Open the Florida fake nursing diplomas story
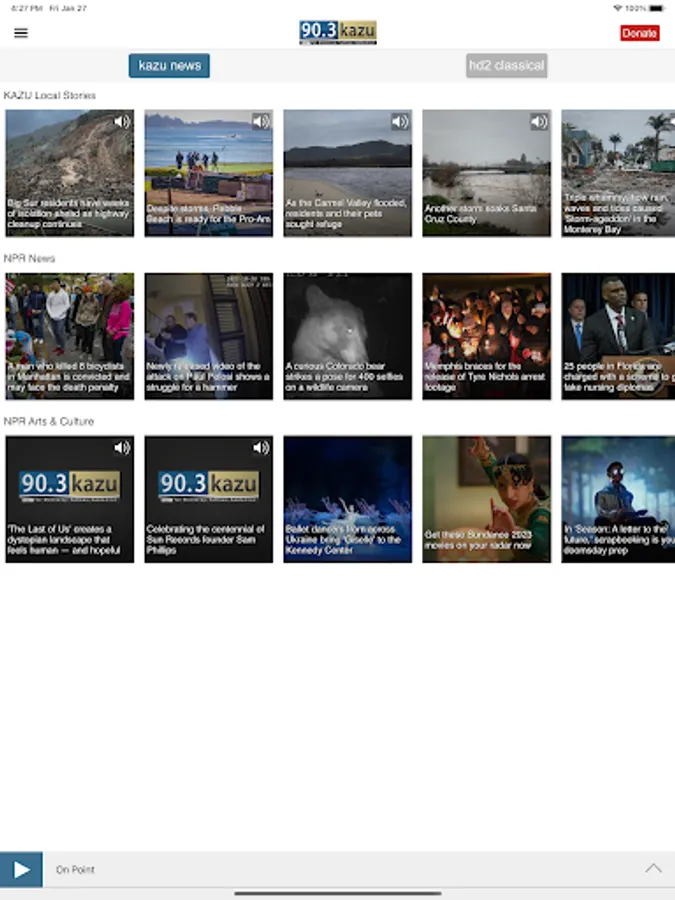 point(617,336)
